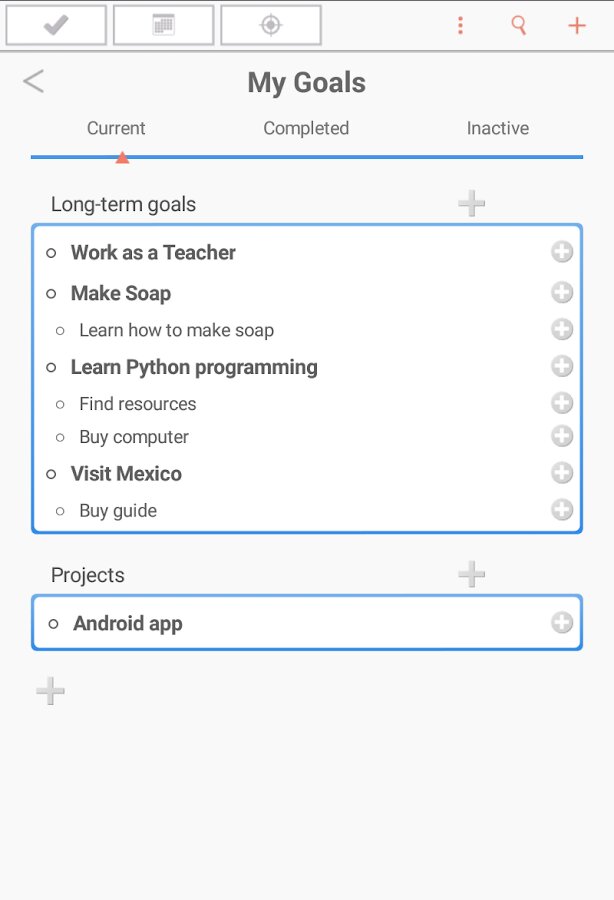Open the overflow menu
The height and width of the screenshot is (900, 614).
click(460, 26)
